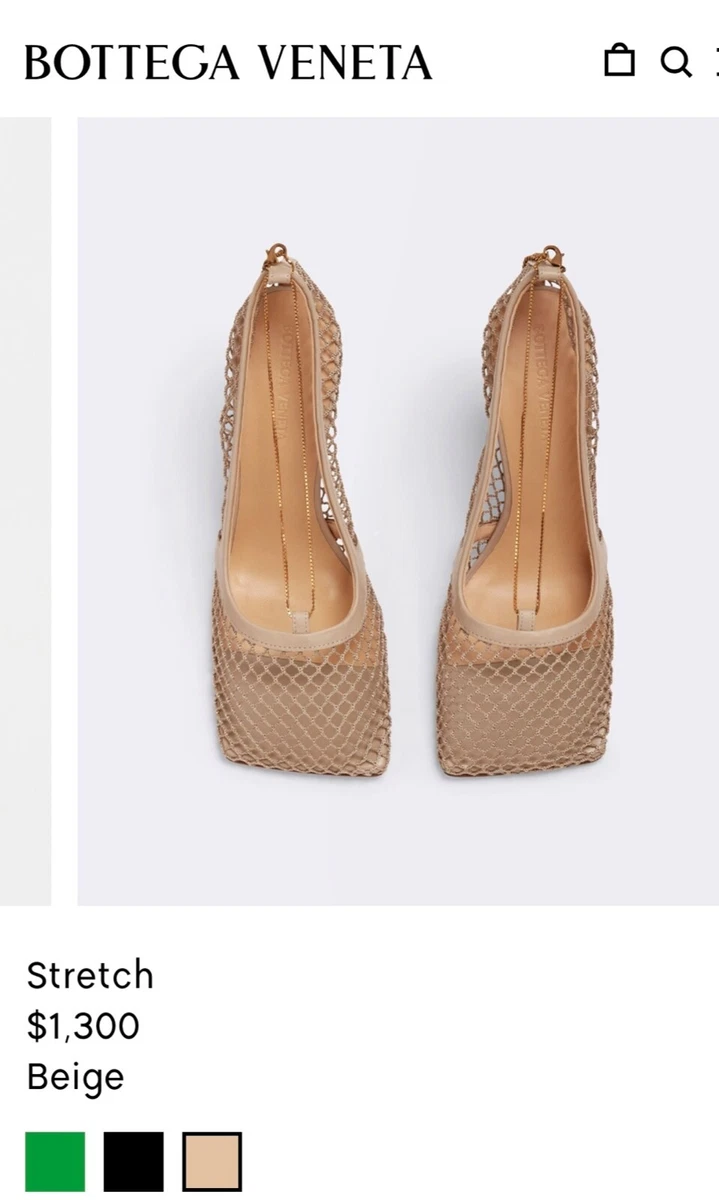Select the green color swatch

click(55, 1162)
